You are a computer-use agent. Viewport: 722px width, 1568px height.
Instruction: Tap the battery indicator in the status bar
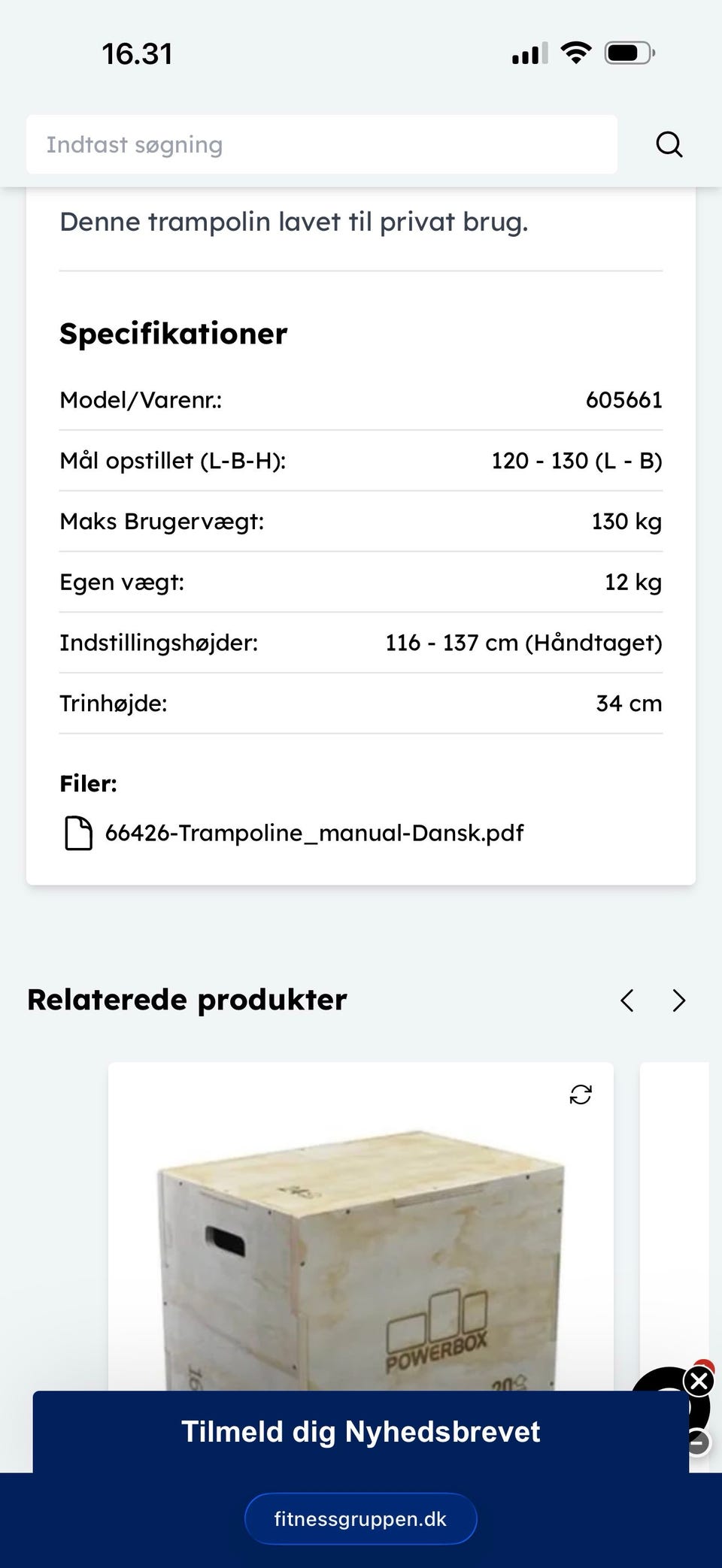tap(629, 52)
